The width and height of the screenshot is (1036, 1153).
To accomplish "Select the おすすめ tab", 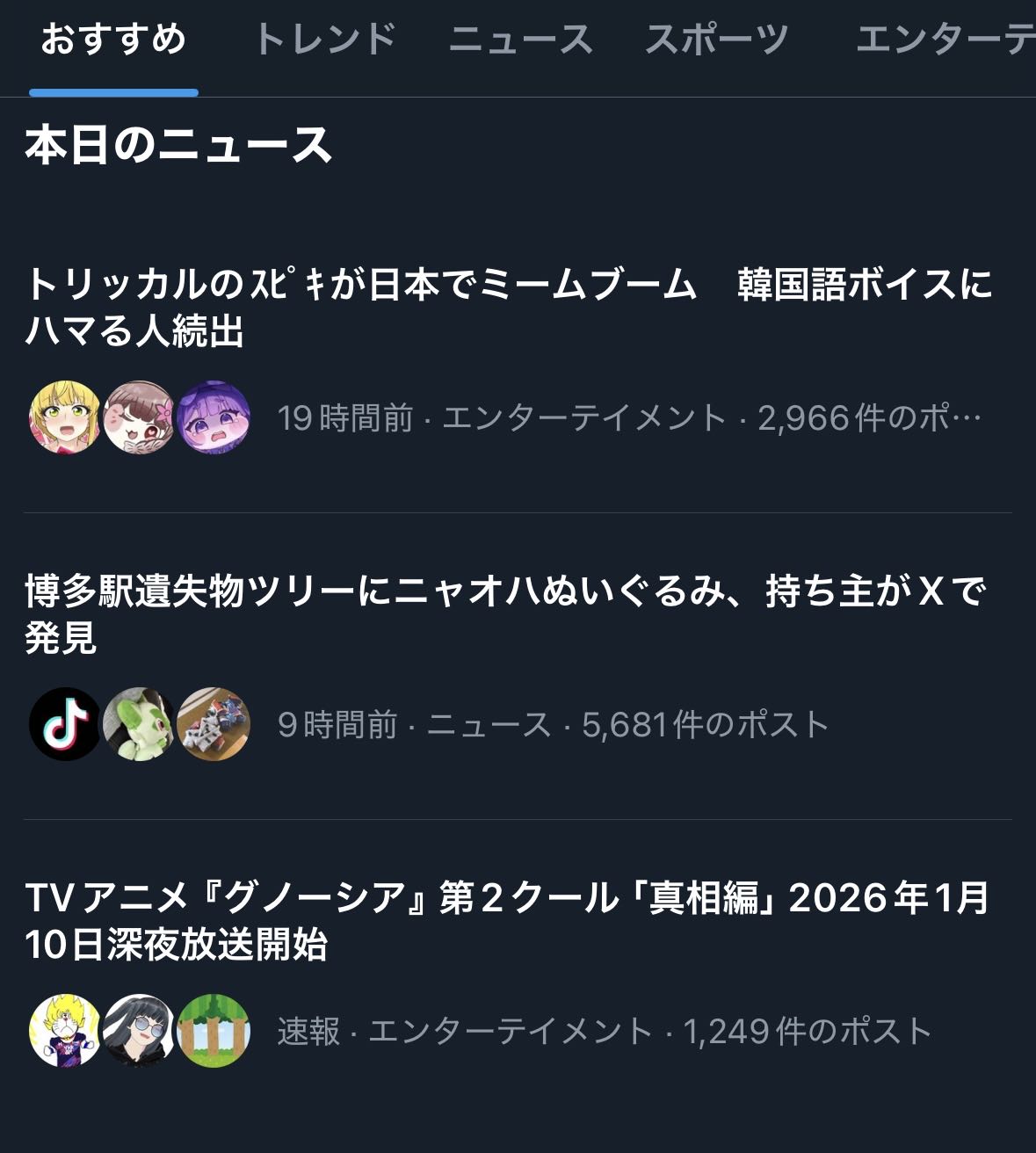I will coord(113,40).
